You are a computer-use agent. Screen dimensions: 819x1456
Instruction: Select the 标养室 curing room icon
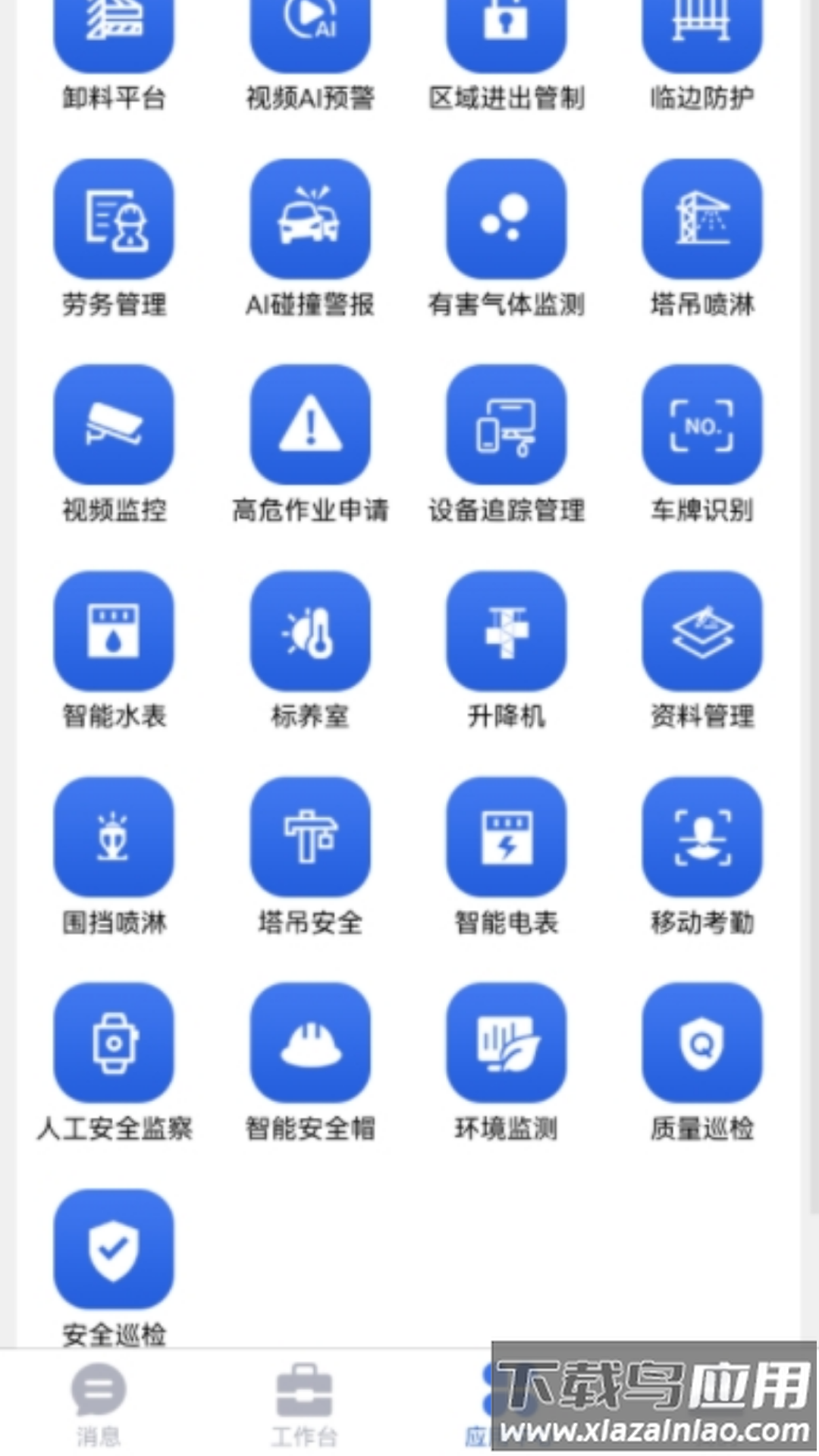(310, 632)
